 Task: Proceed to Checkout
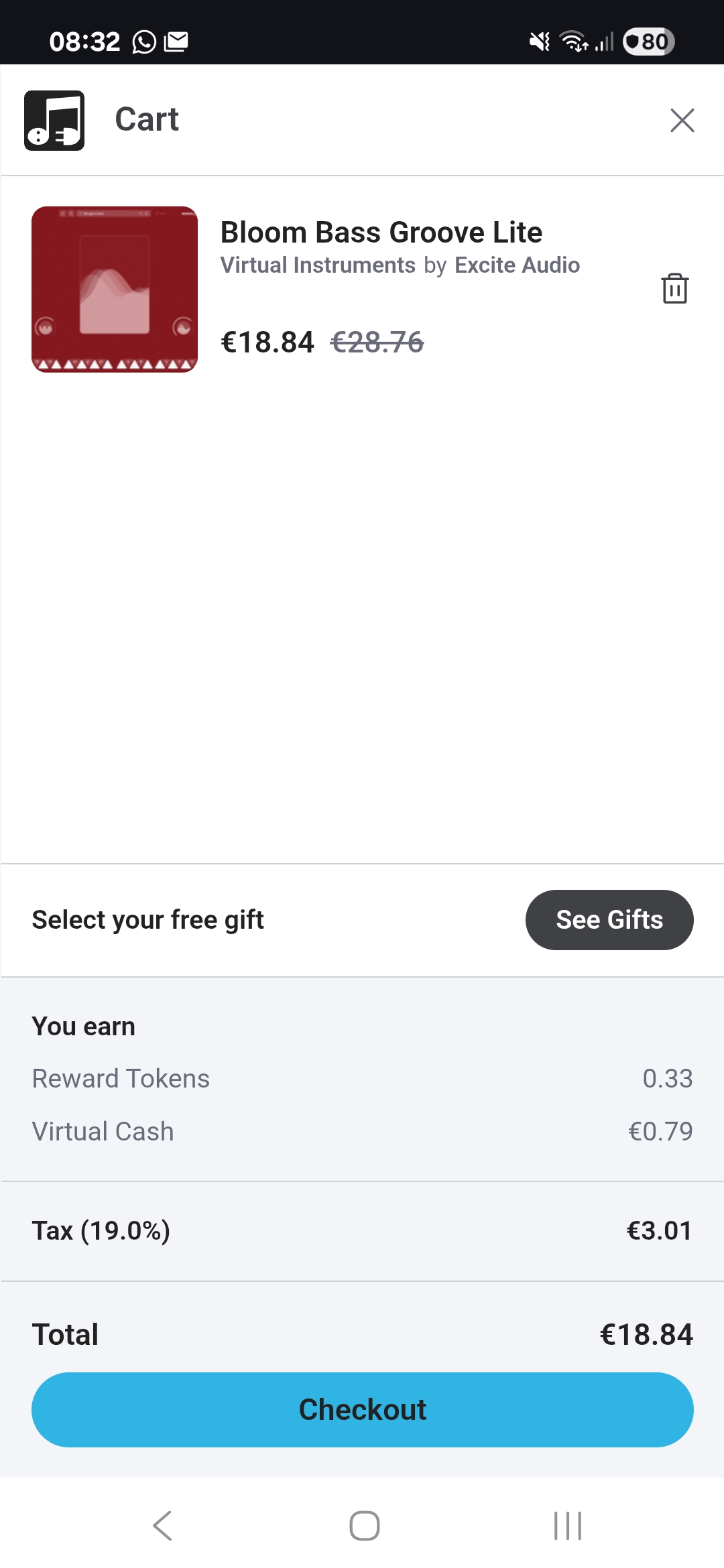click(362, 1409)
